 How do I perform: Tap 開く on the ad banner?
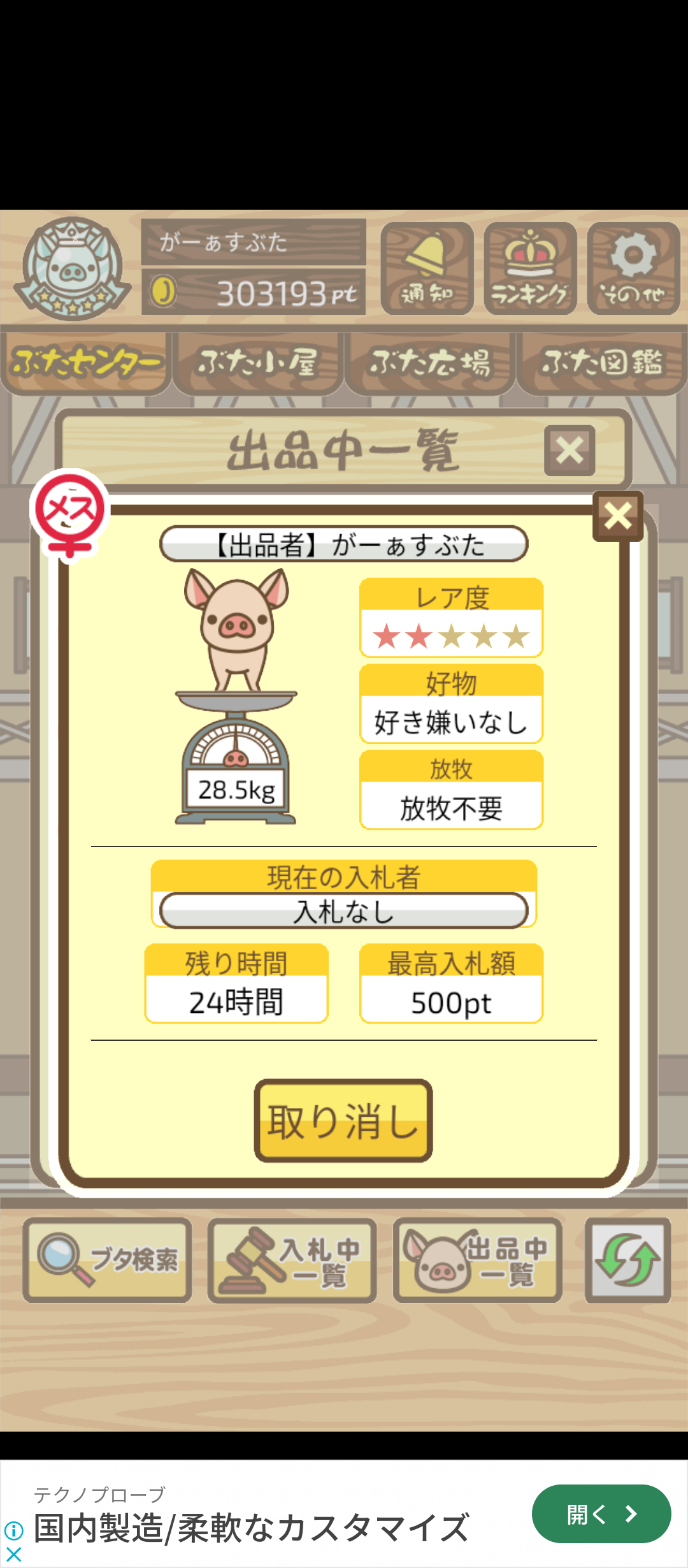tap(601, 1514)
